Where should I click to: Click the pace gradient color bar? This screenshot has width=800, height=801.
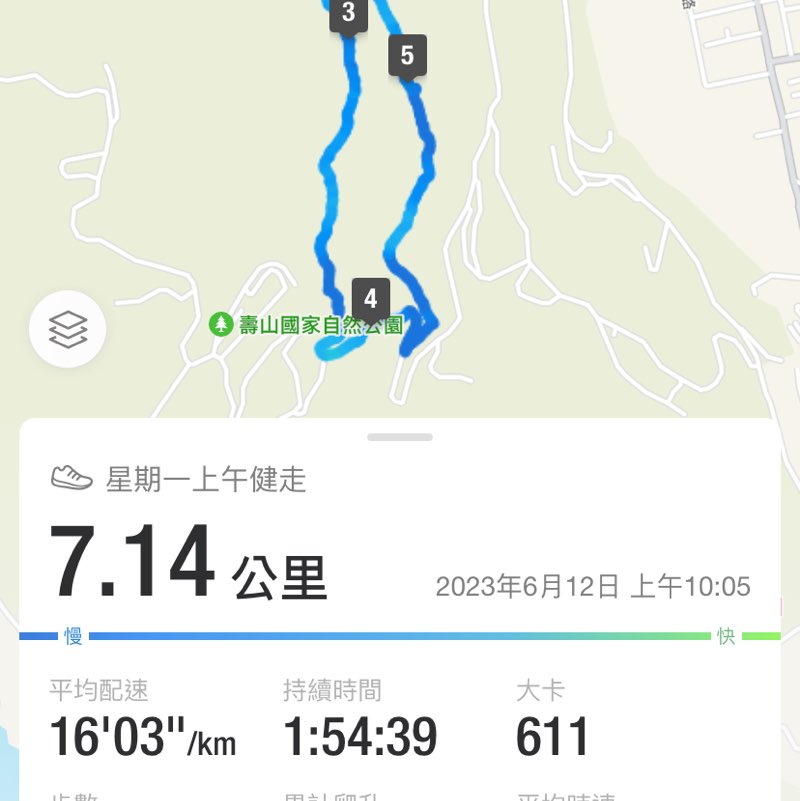click(400, 633)
